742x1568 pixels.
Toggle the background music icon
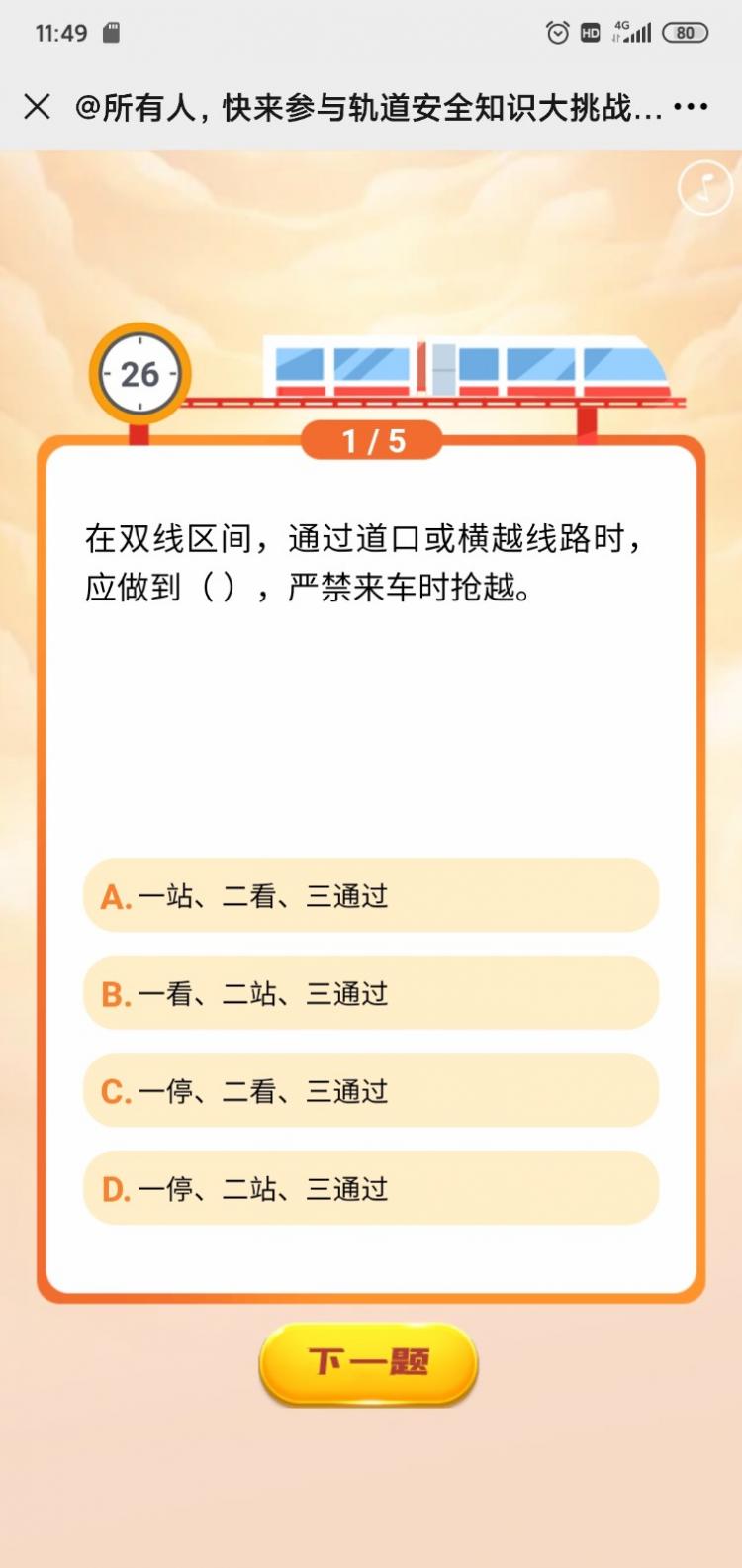click(x=704, y=188)
